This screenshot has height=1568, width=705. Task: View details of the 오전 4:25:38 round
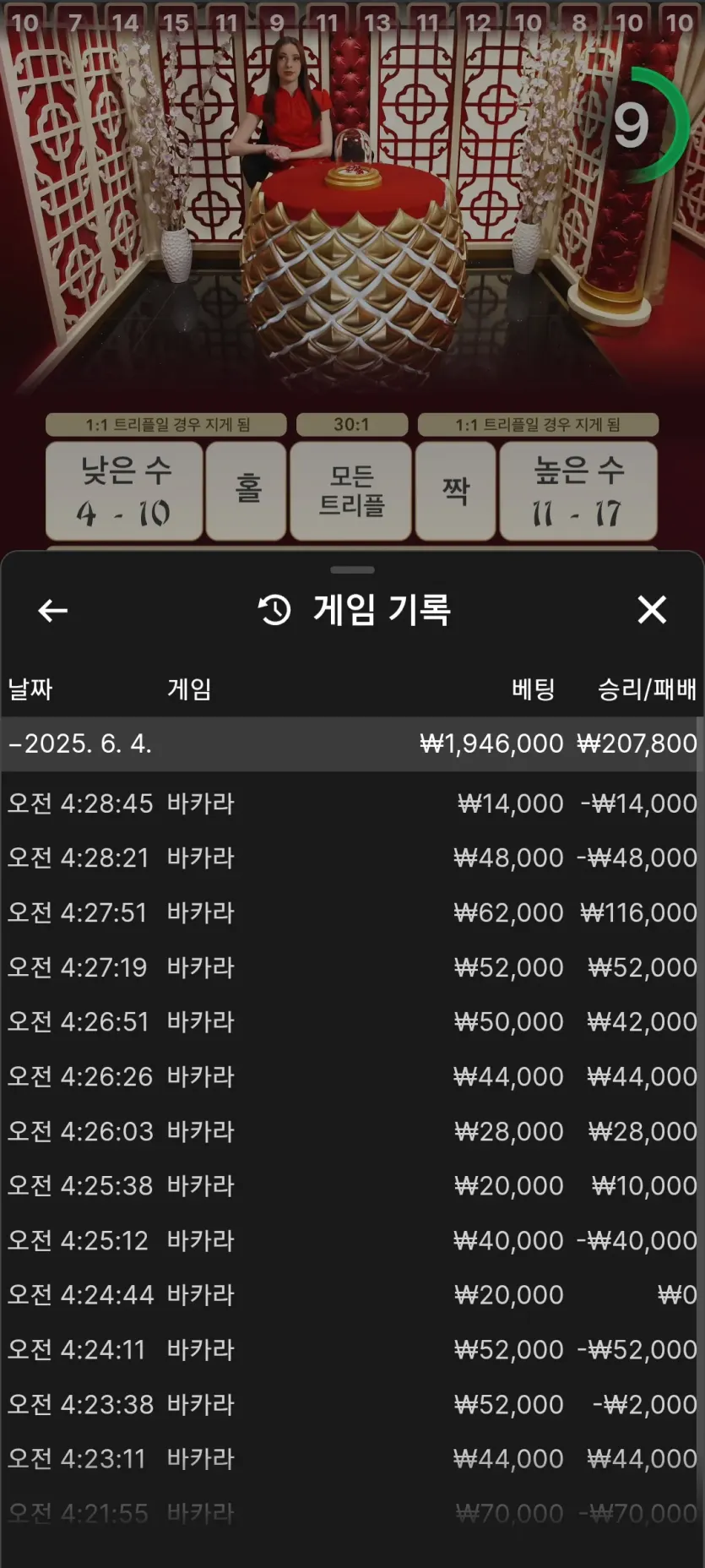[x=352, y=1185]
